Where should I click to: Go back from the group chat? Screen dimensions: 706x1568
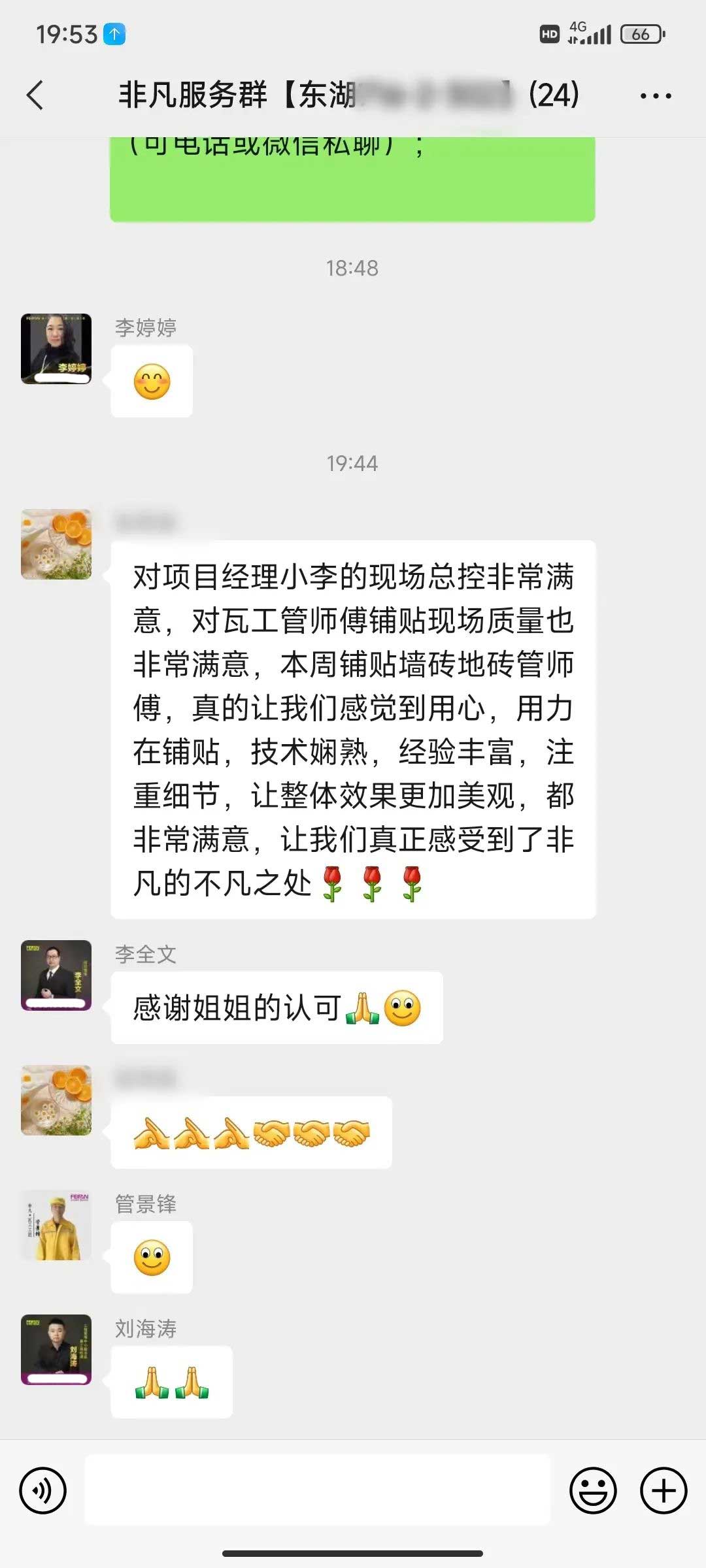pyautogui.click(x=35, y=95)
